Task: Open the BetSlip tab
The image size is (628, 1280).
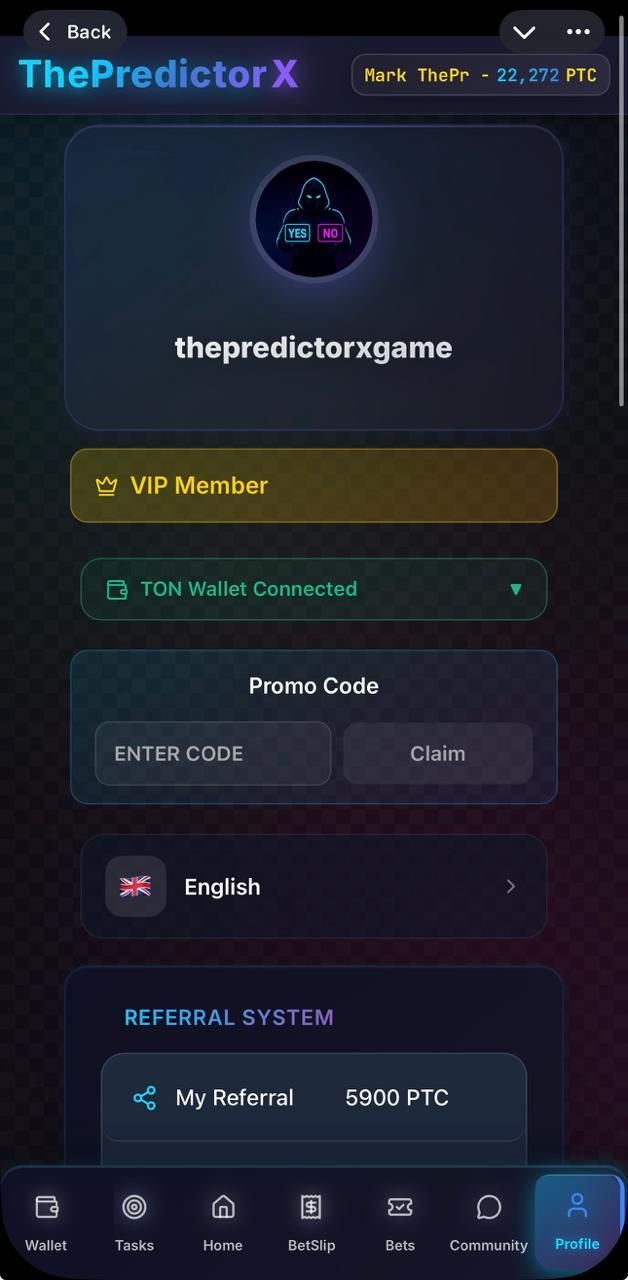Action: pyautogui.click(x=311, y=1221)
